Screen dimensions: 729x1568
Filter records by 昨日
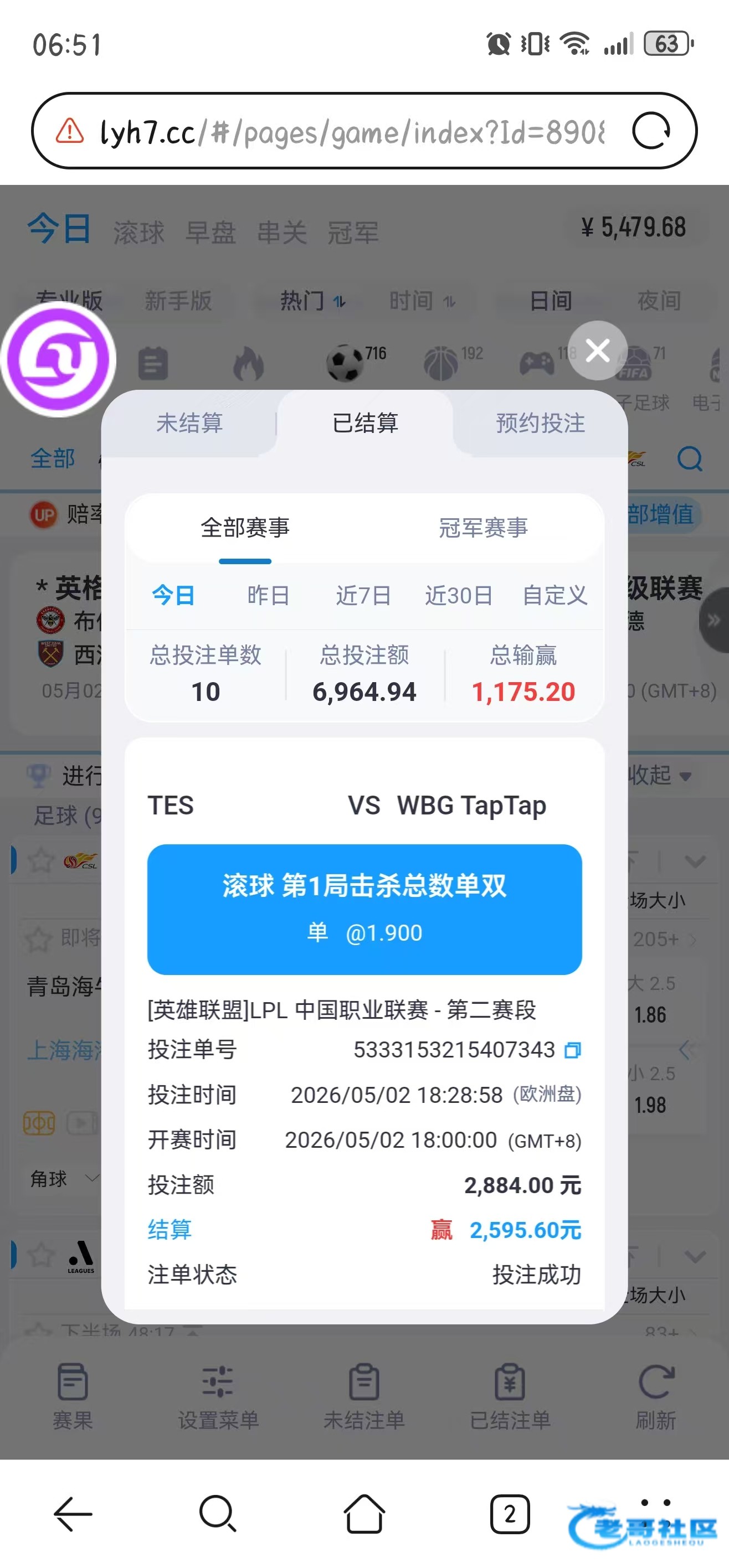click(268, 595)
